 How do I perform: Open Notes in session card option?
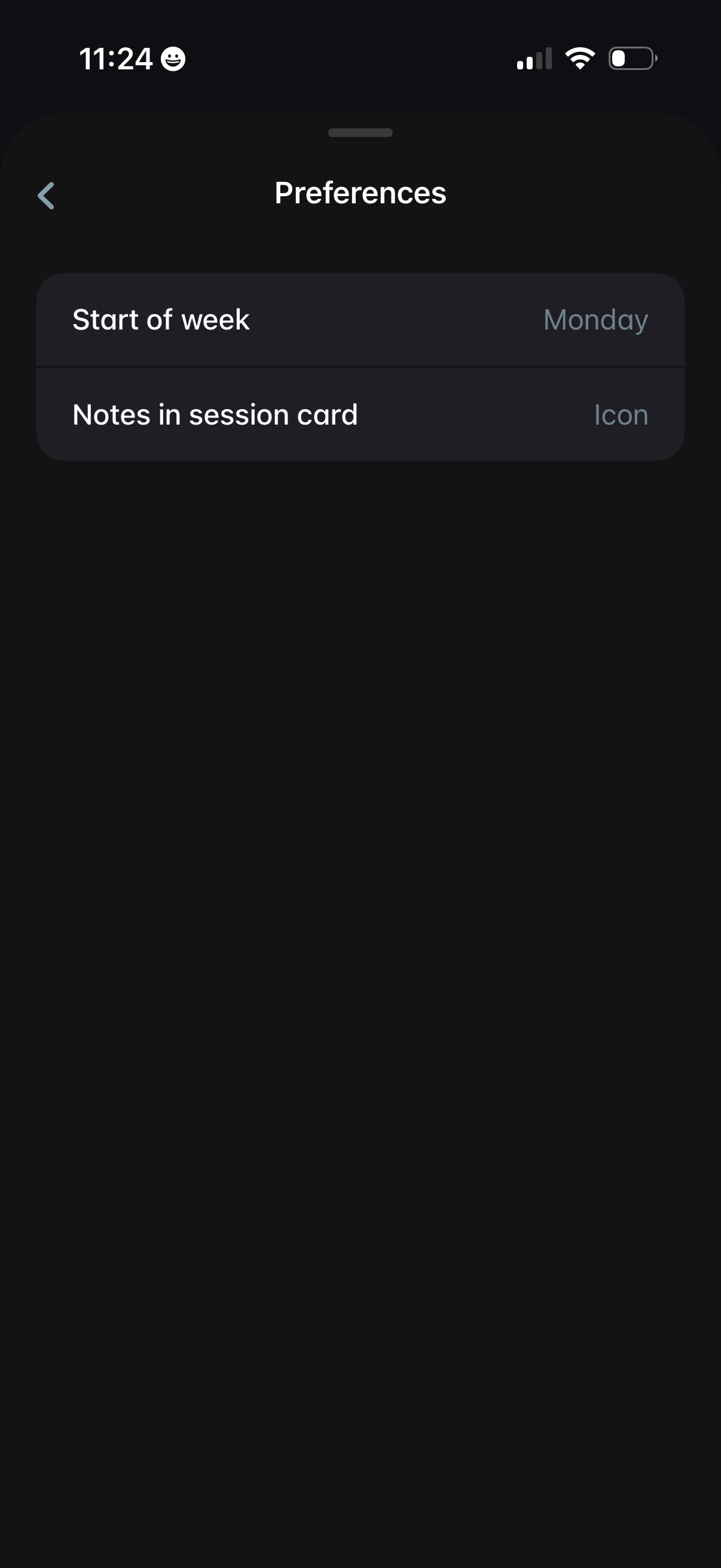[x=360, y=415]
